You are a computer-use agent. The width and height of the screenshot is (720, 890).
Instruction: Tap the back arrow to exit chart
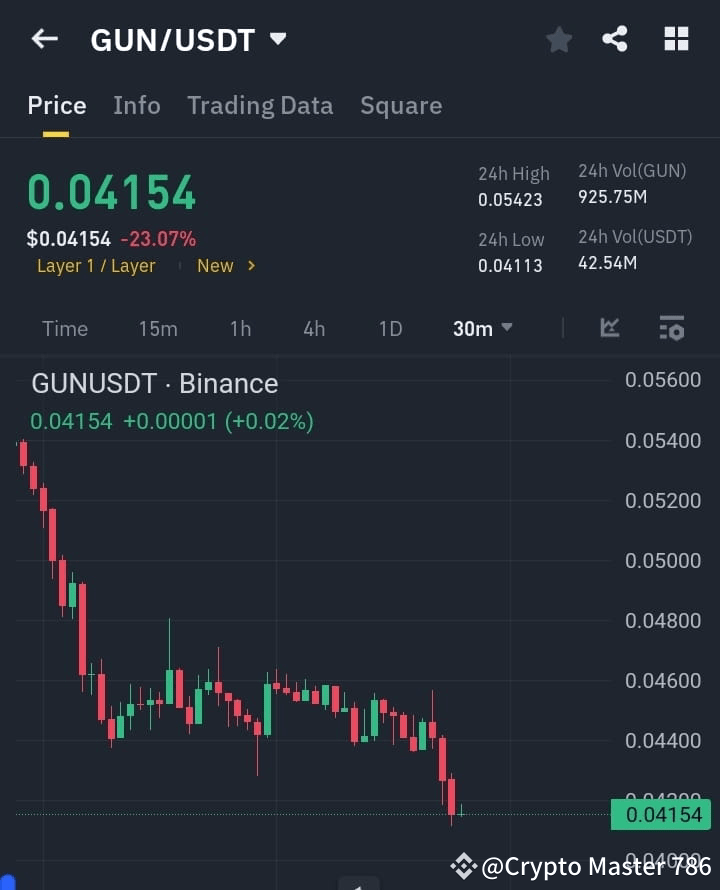coord(44,38)
